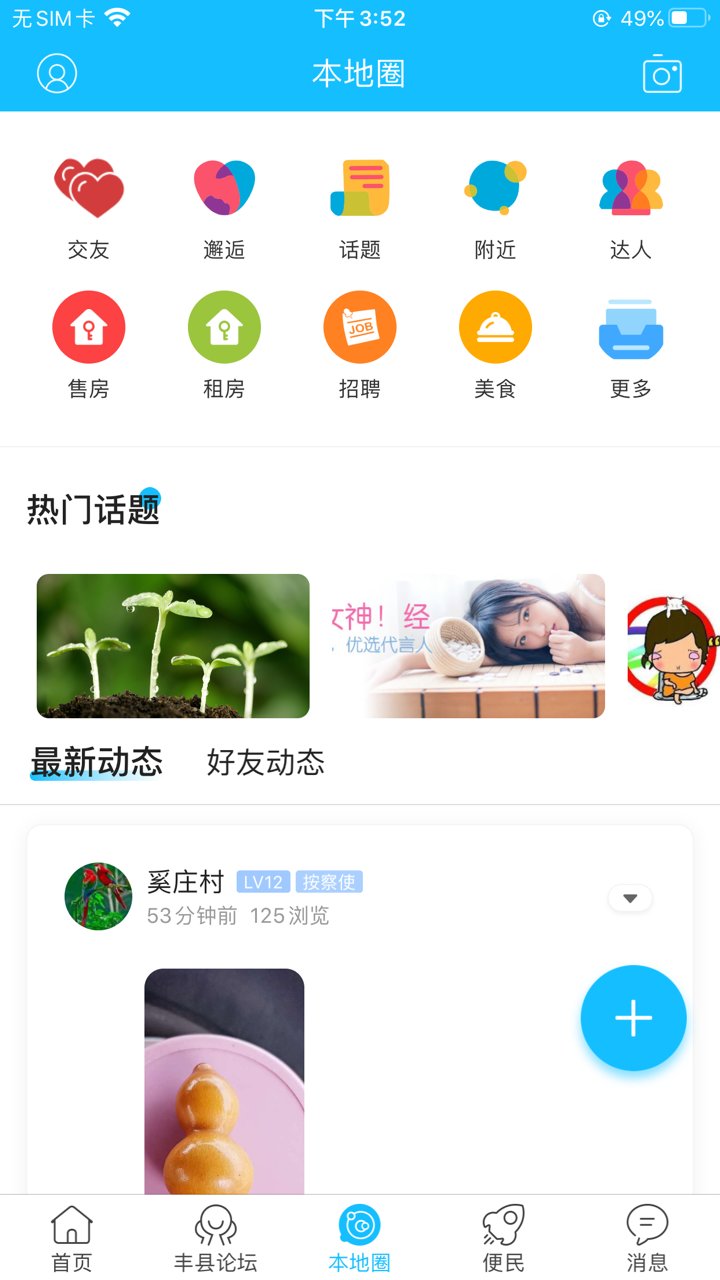Open the camera icon in the header
Image resolution: width=720 pixels, height=1280 pixels.
click(x=660, y=73)
